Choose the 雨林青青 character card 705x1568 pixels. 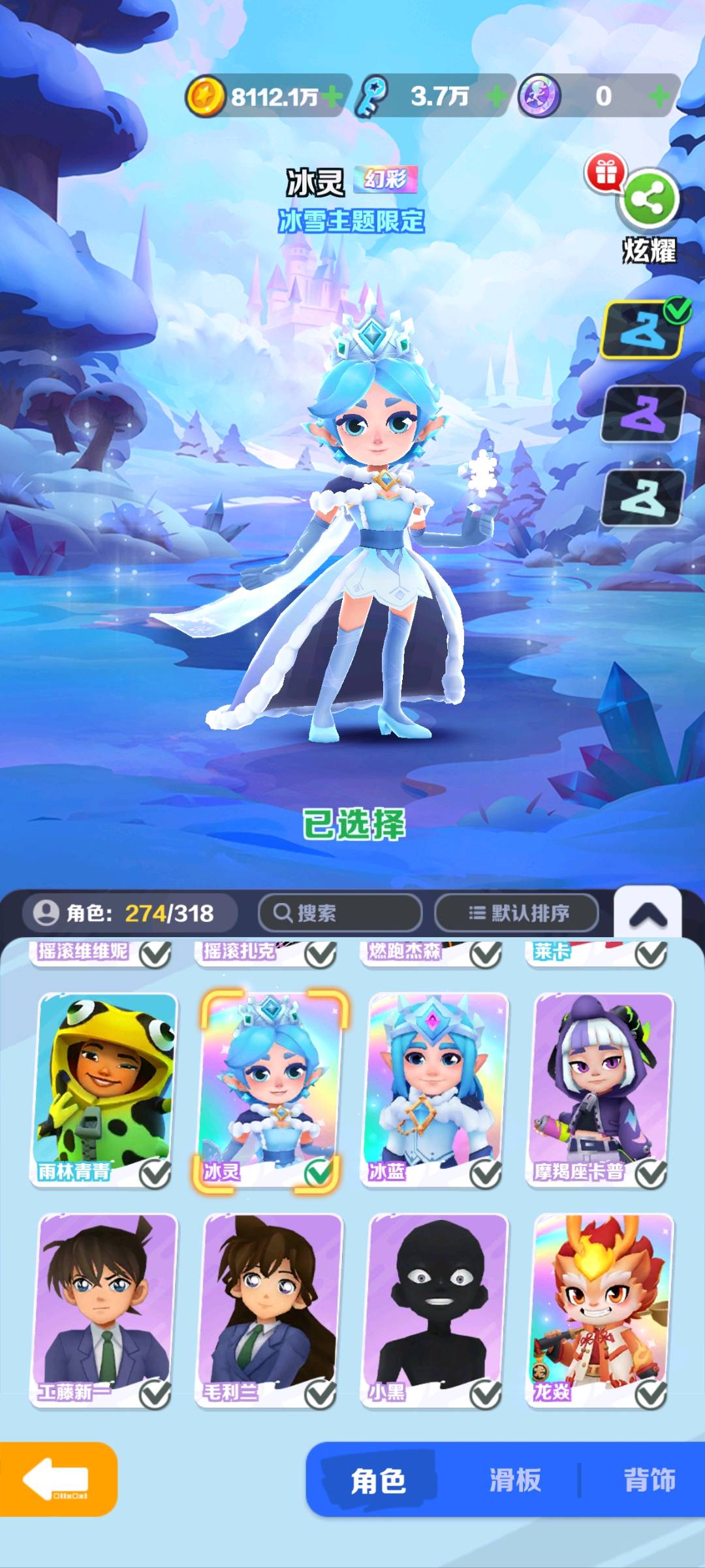point(103,1090)
